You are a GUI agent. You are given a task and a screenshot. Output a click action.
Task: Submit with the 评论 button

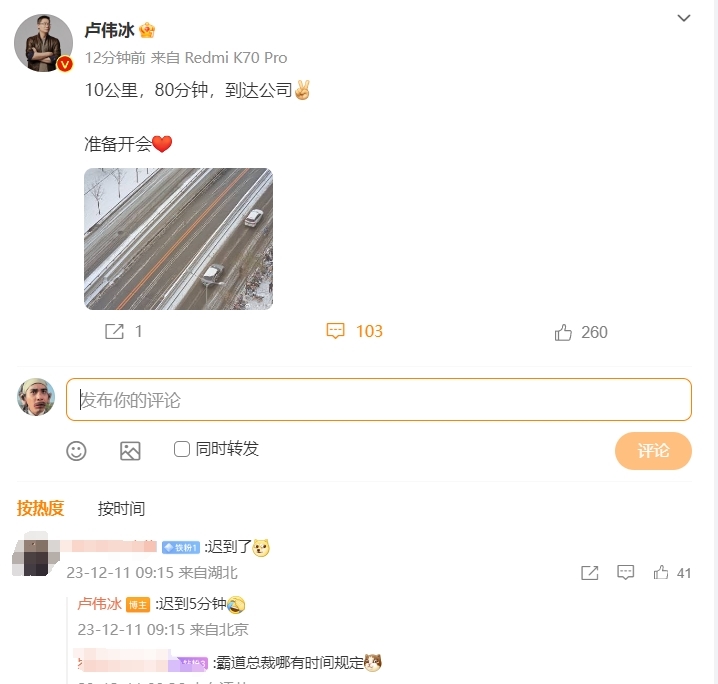[x=653, y=451]
